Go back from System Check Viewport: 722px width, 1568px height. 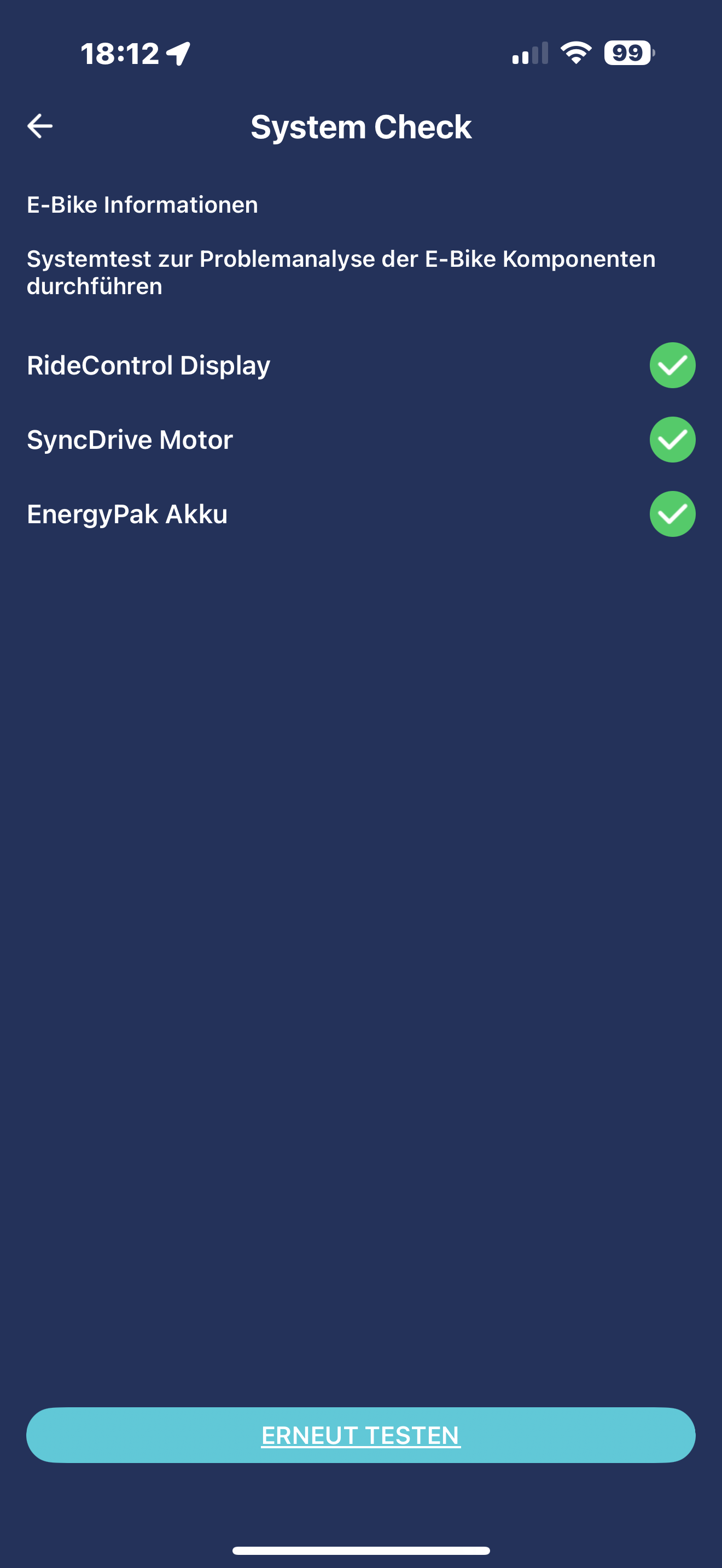click(40, 126)
